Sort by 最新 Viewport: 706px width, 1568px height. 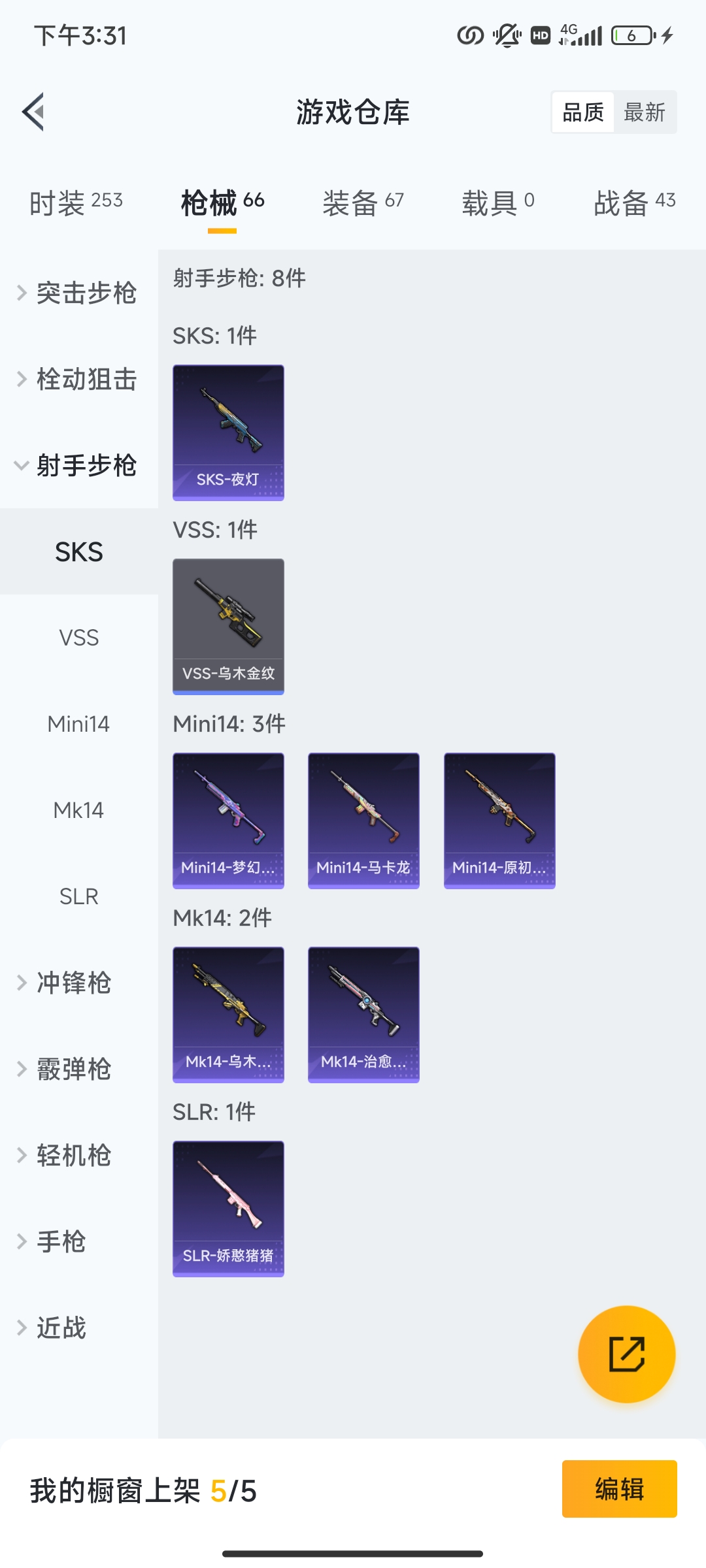coord(644,112)
